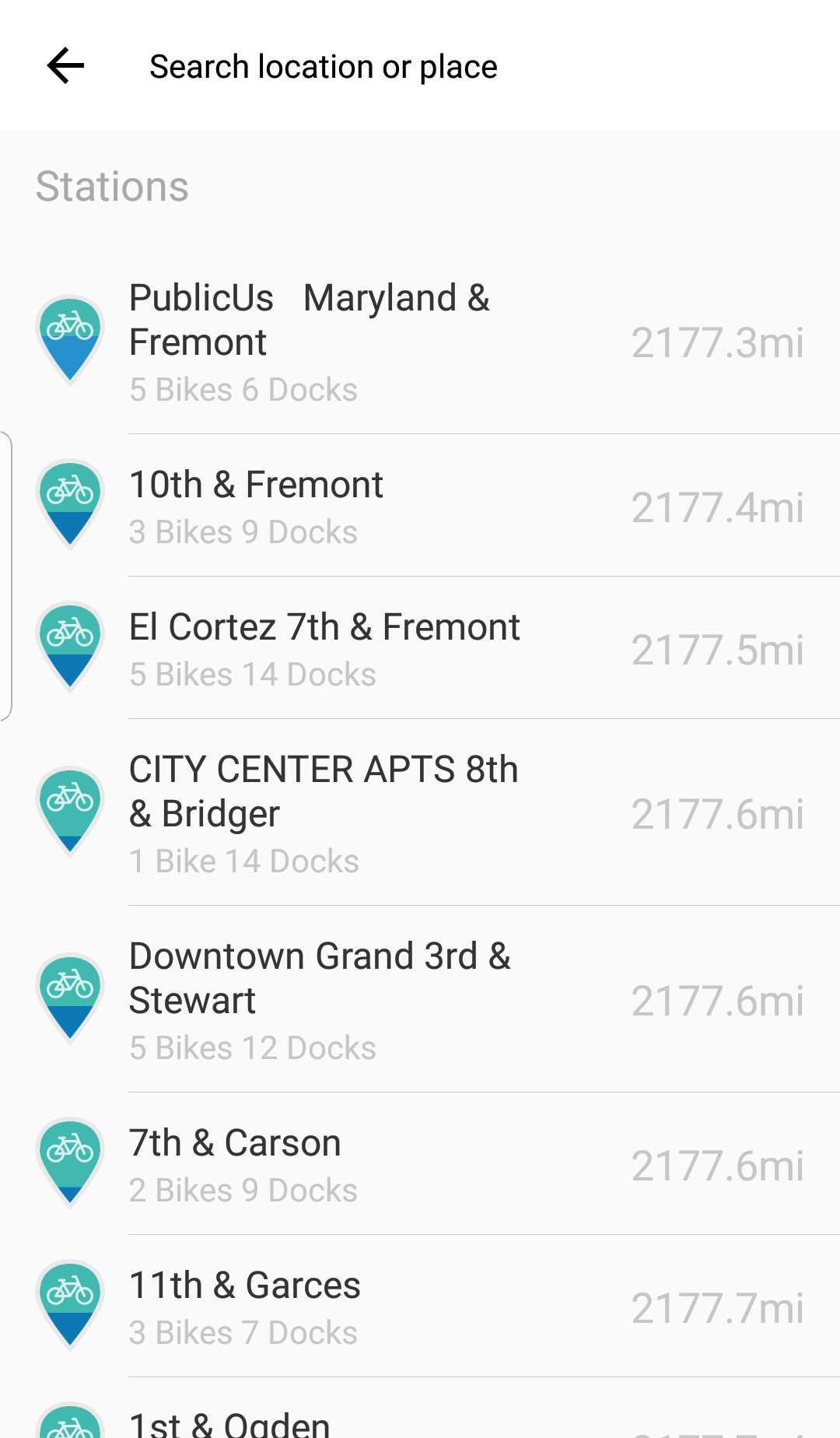This screenshot has width=840, height=1438.
Task: Open PublicUs Maryland & Fremont station
Action: tap(420, 341)
